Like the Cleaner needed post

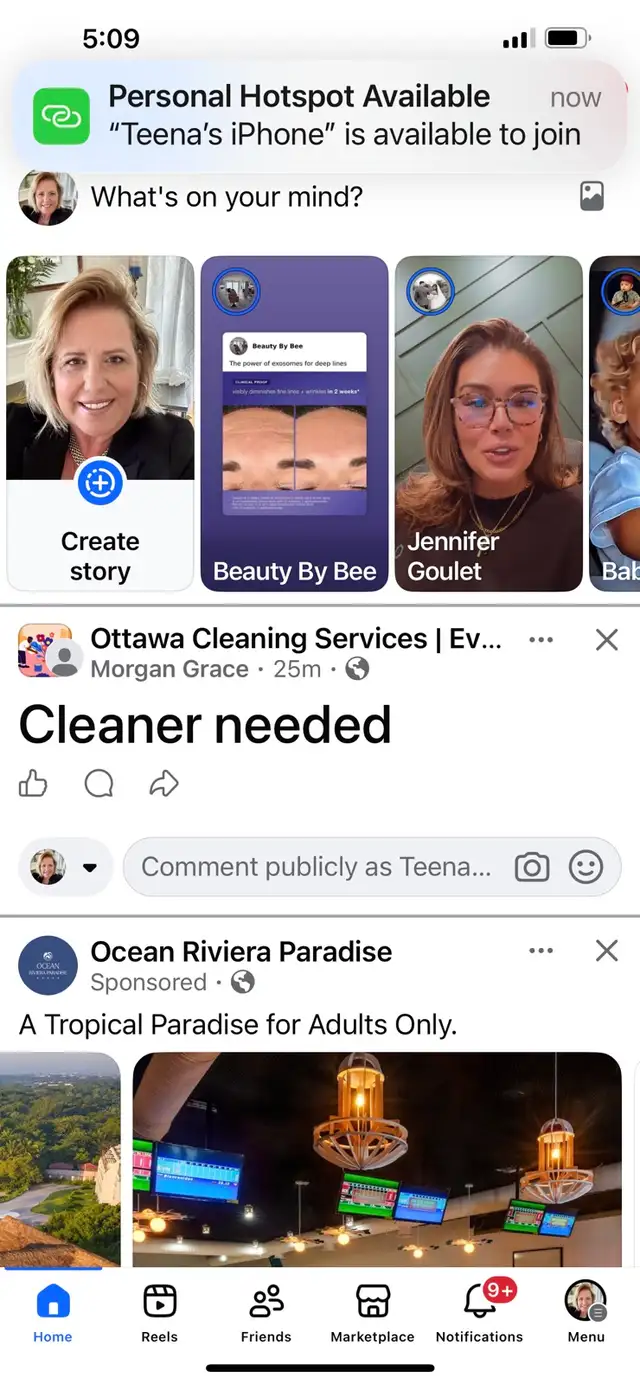pyautogui.click(x=33, y=784)
